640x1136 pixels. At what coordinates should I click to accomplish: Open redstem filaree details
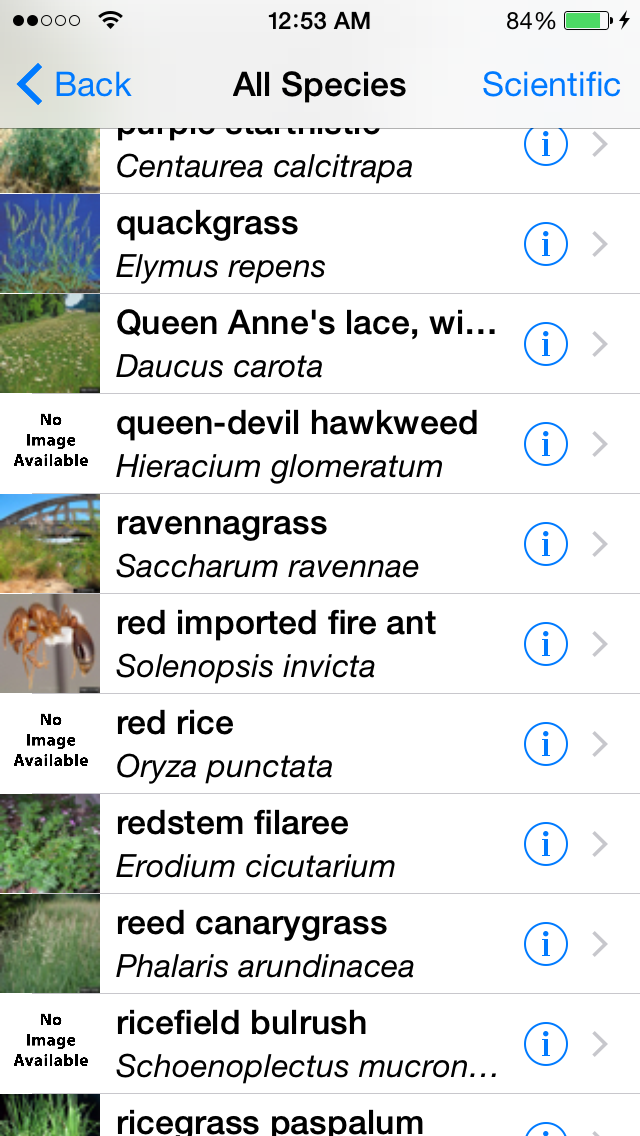pos(300,844)
